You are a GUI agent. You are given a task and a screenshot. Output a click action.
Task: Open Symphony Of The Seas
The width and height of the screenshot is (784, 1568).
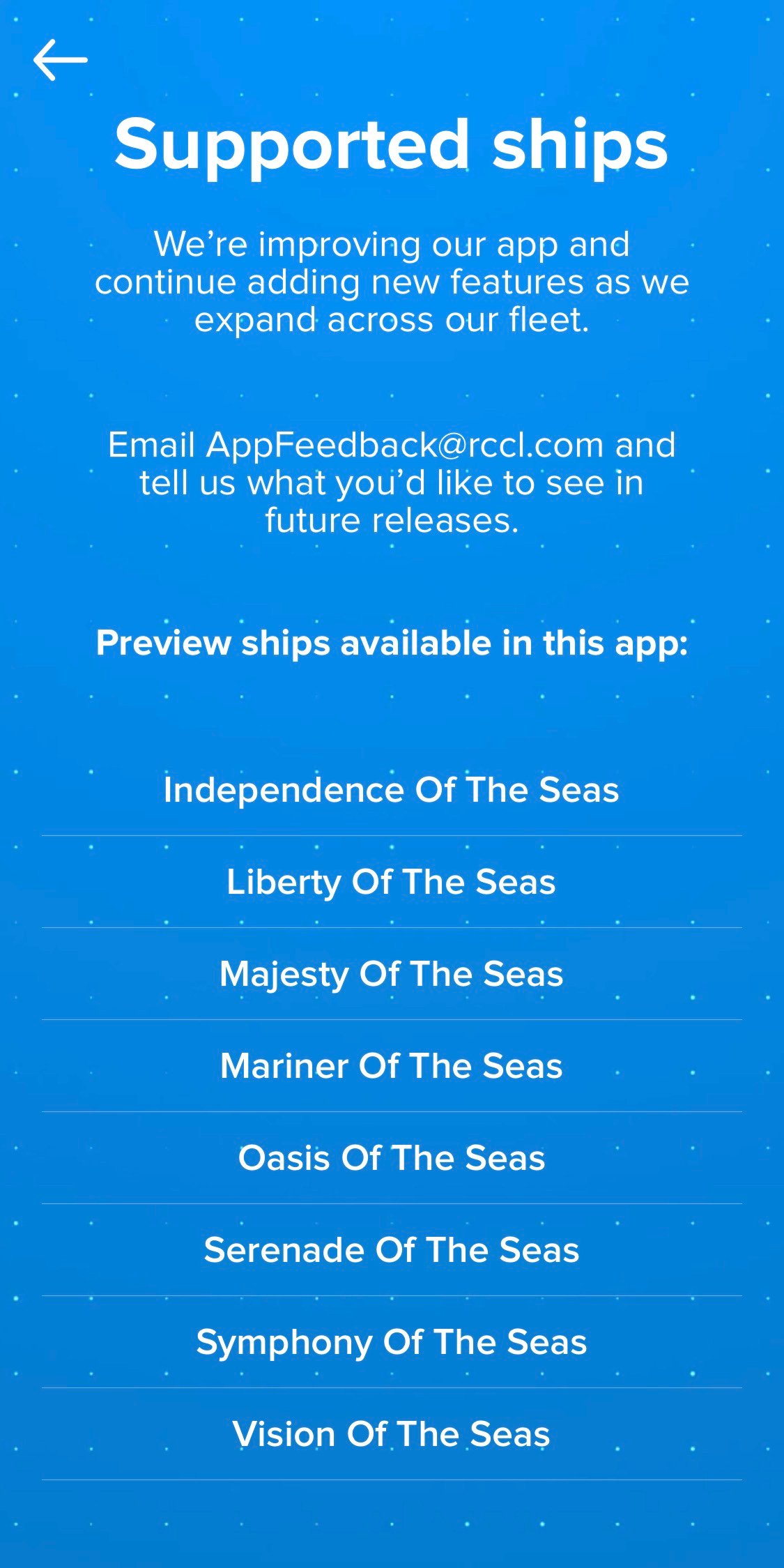pyautogui.click(x=392, y=1342)
